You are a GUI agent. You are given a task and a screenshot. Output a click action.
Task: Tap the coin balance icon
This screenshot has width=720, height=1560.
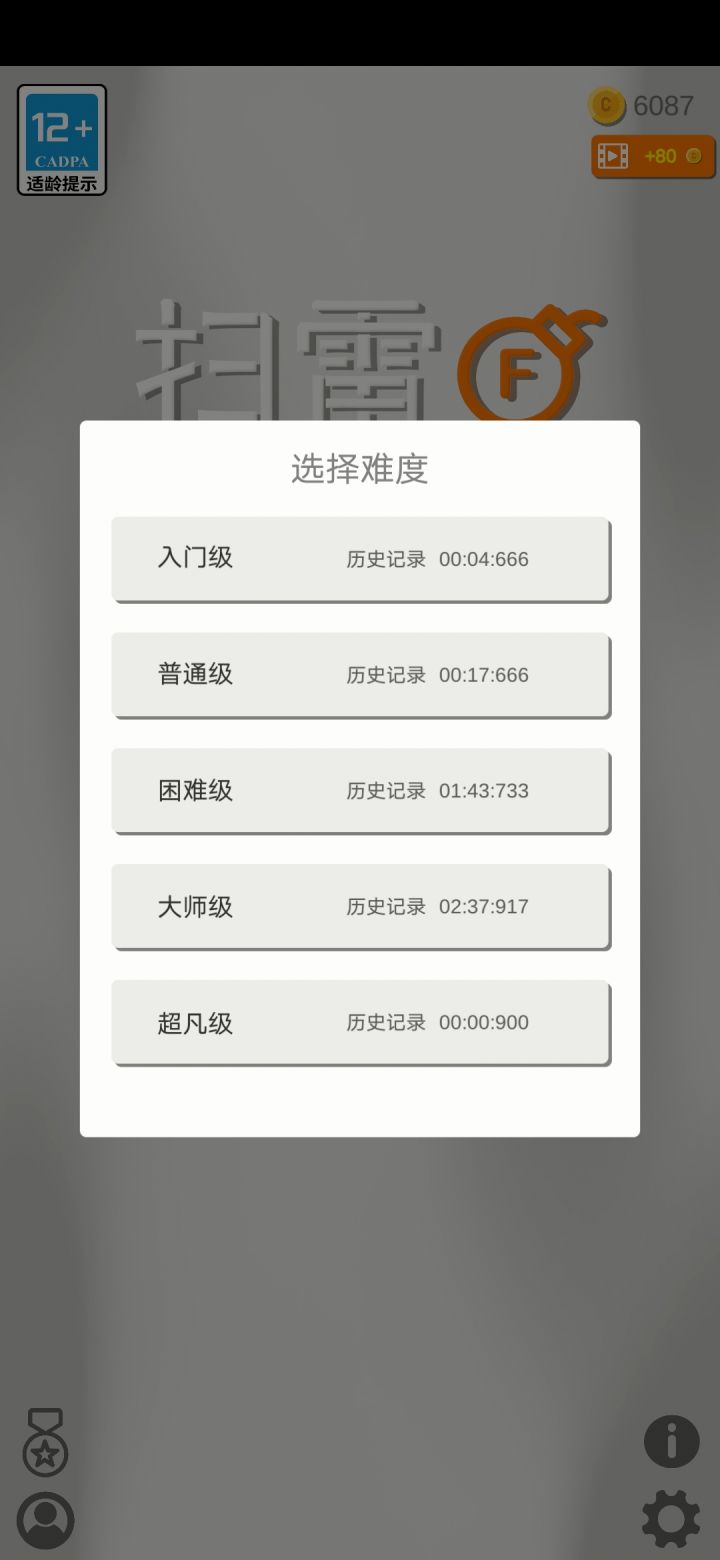(x=605, y=104)
